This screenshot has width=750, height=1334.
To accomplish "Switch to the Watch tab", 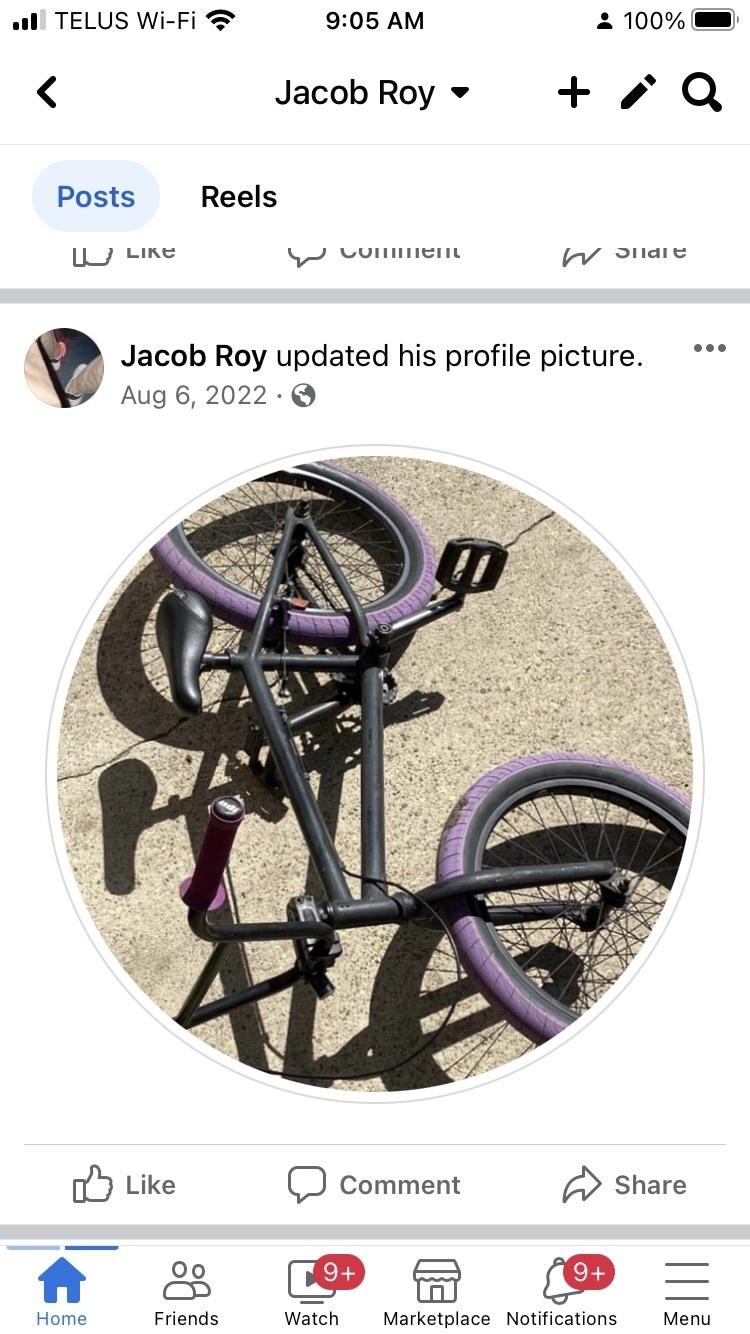I will point(312,1292).
